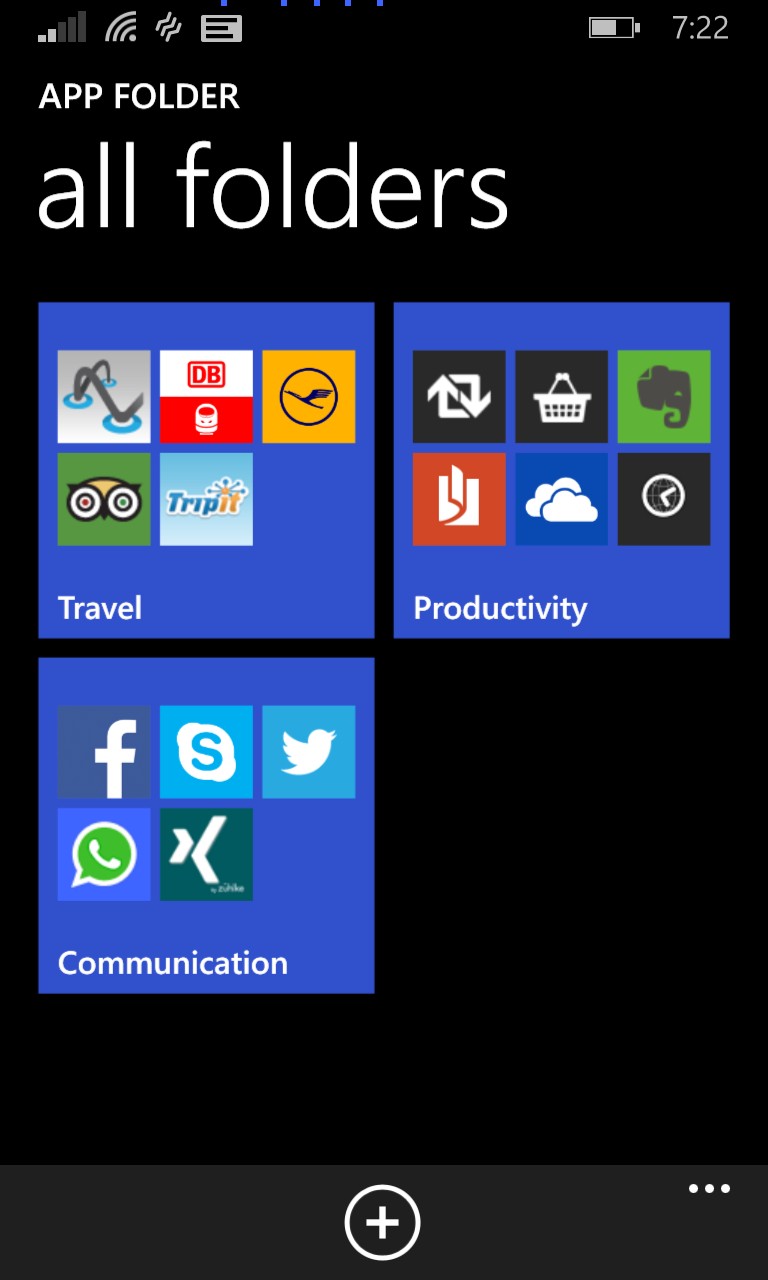The image size is (768, 1280).
Task: Open TripAdvisor from Travel
Action: 104,500
